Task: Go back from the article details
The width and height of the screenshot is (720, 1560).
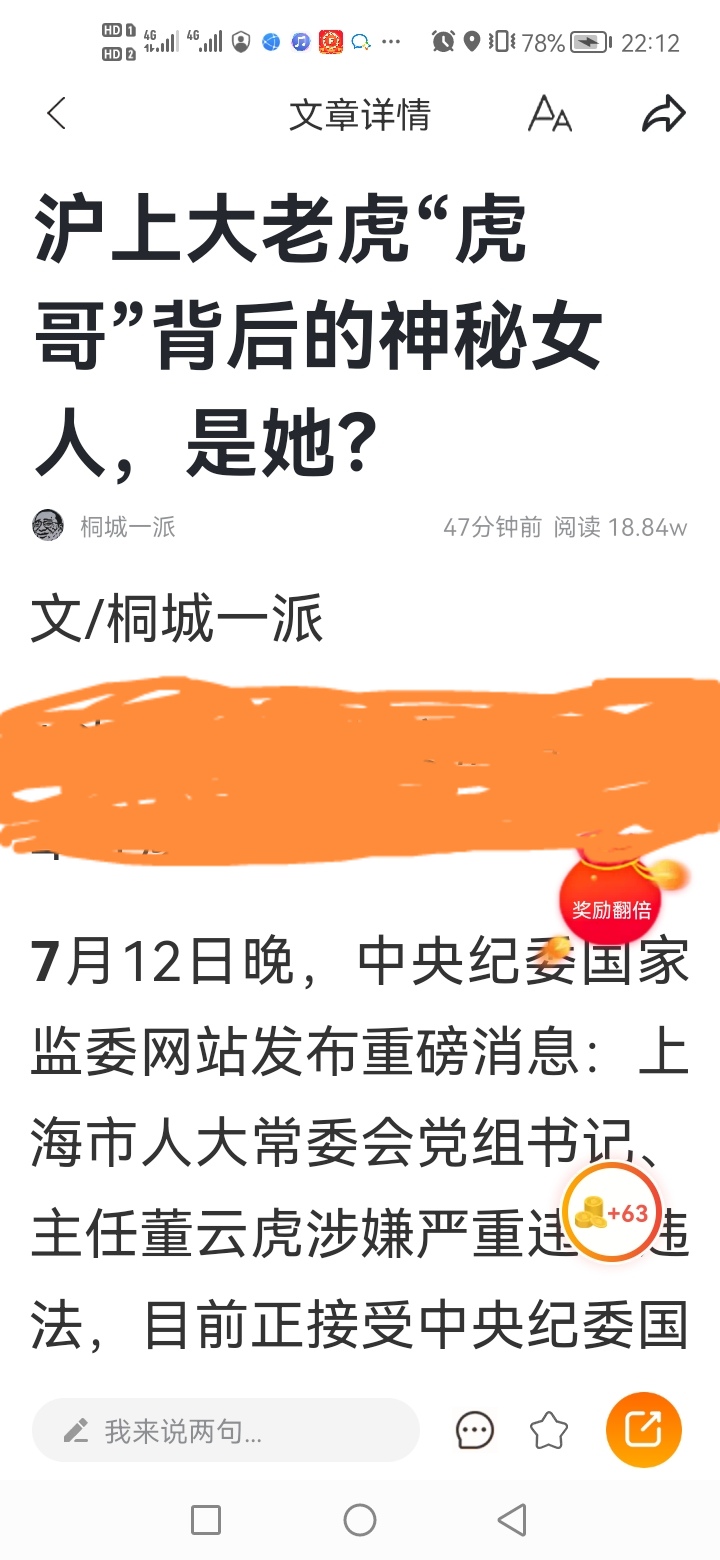Action: (x=56, y=114)
